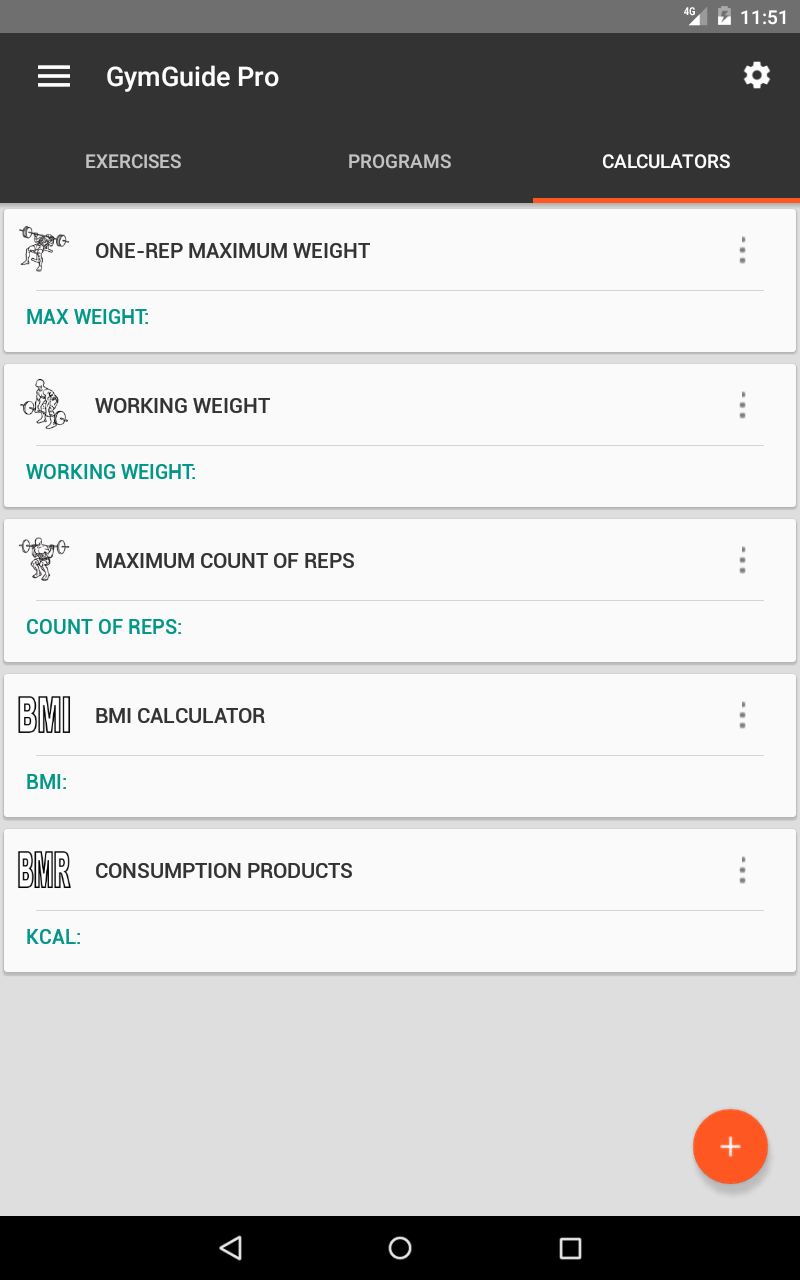The image size is (800, 1280).
Task: Open the Maximum Count of Reps calculator
Action: [x=400, y=590]
